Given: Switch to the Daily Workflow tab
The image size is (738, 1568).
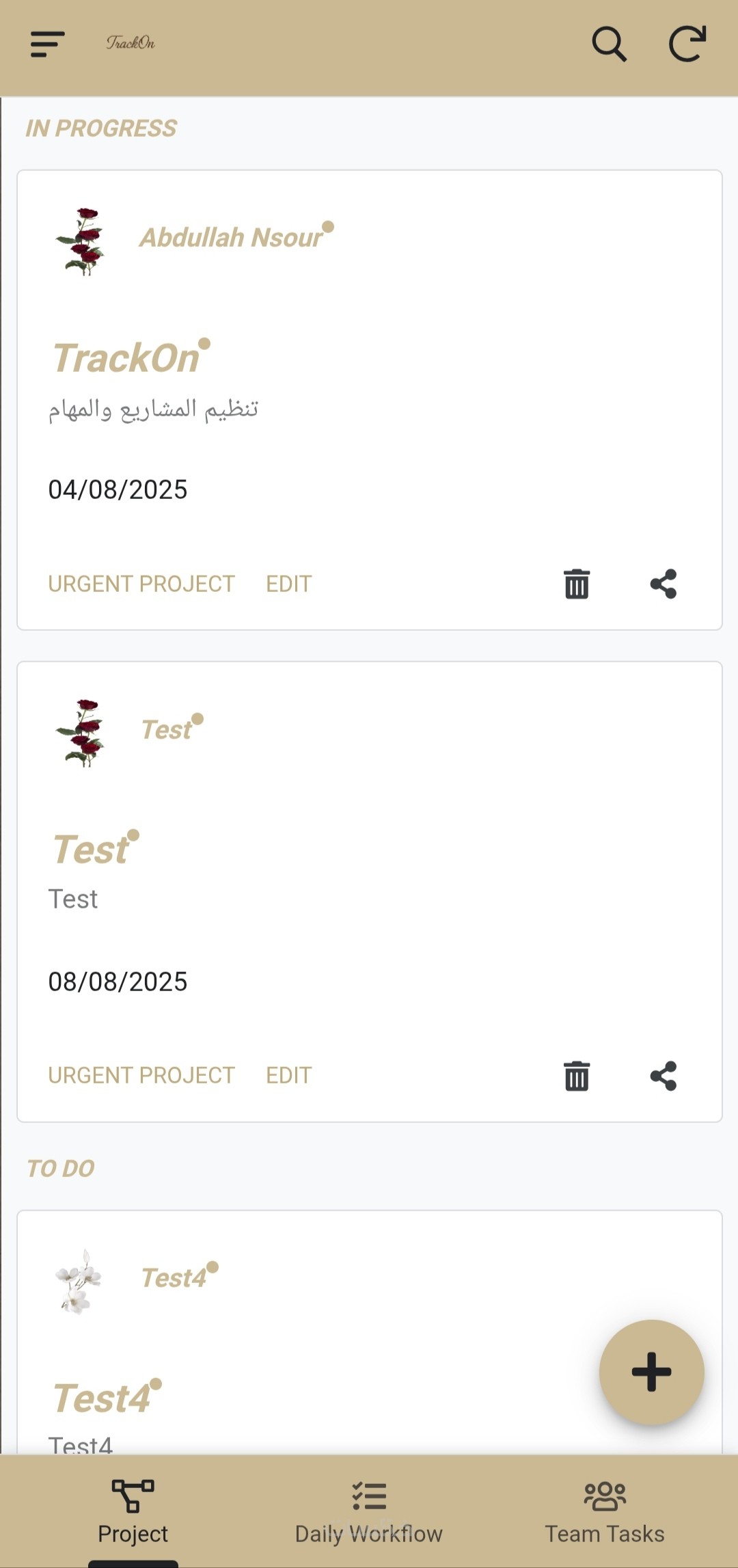Looking at the screenshot, I should pyautogui.click(x=369, y=1512).
